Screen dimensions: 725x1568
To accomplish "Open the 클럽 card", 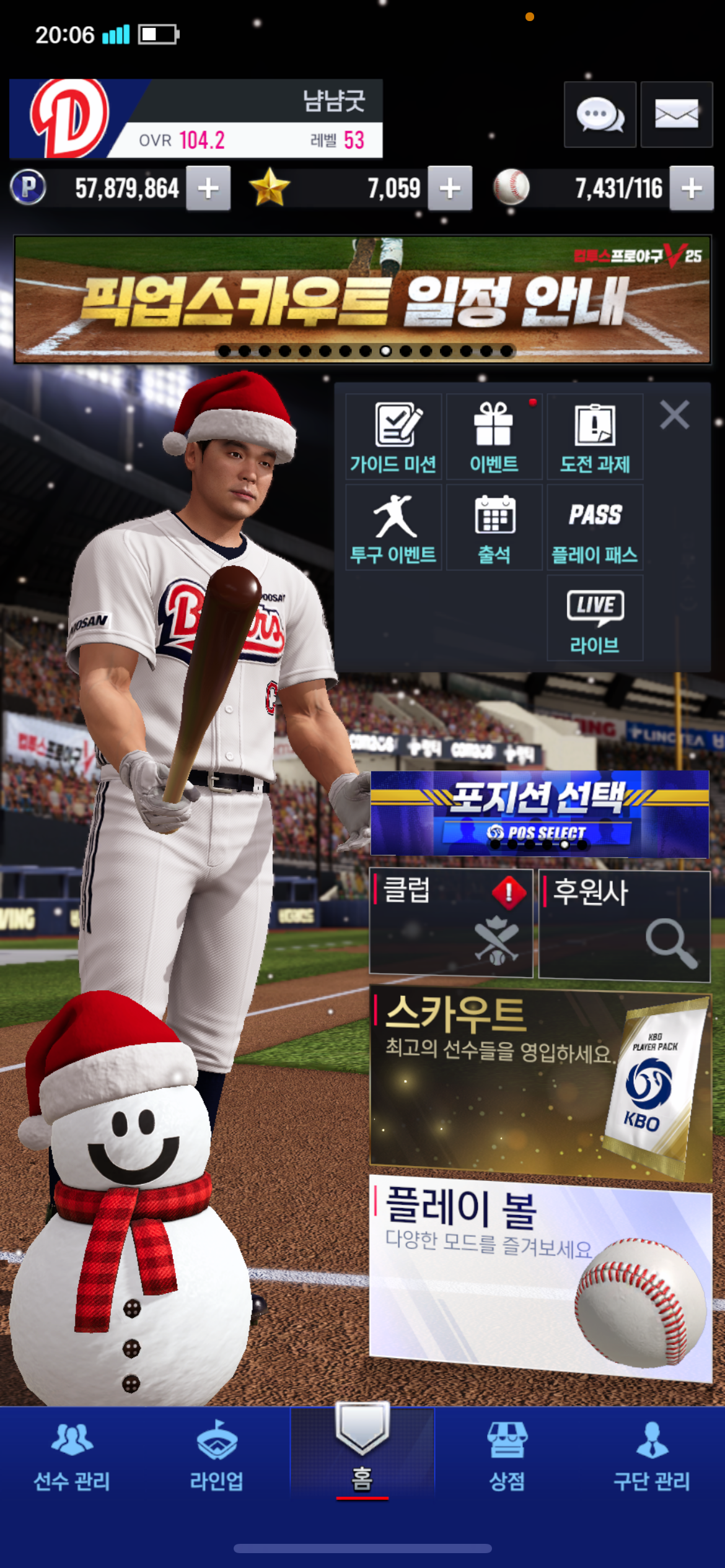I will (x=451, y=923).
